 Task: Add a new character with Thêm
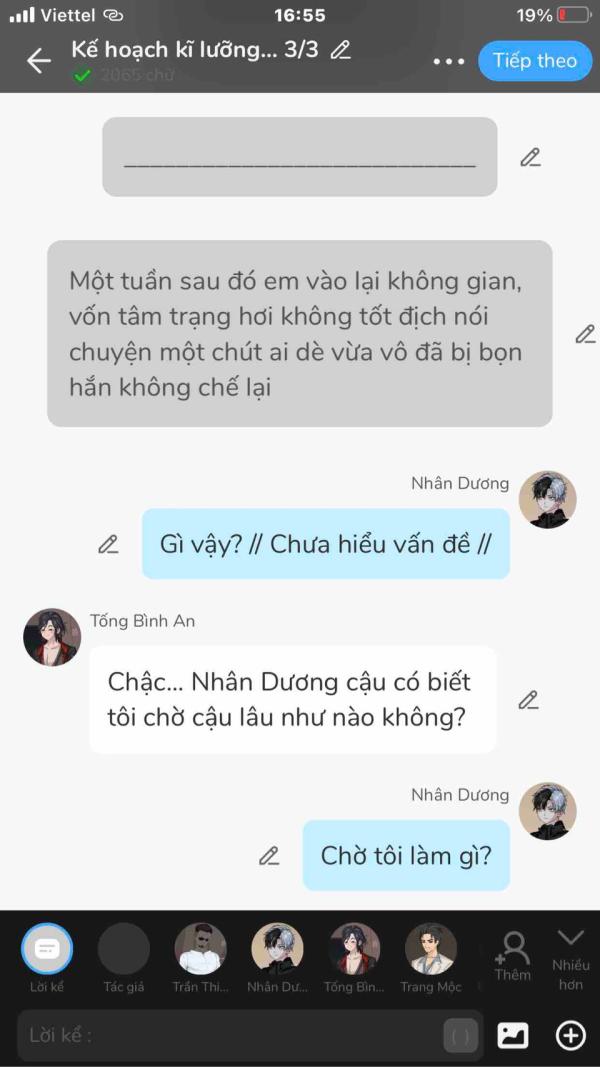point(513,955)
